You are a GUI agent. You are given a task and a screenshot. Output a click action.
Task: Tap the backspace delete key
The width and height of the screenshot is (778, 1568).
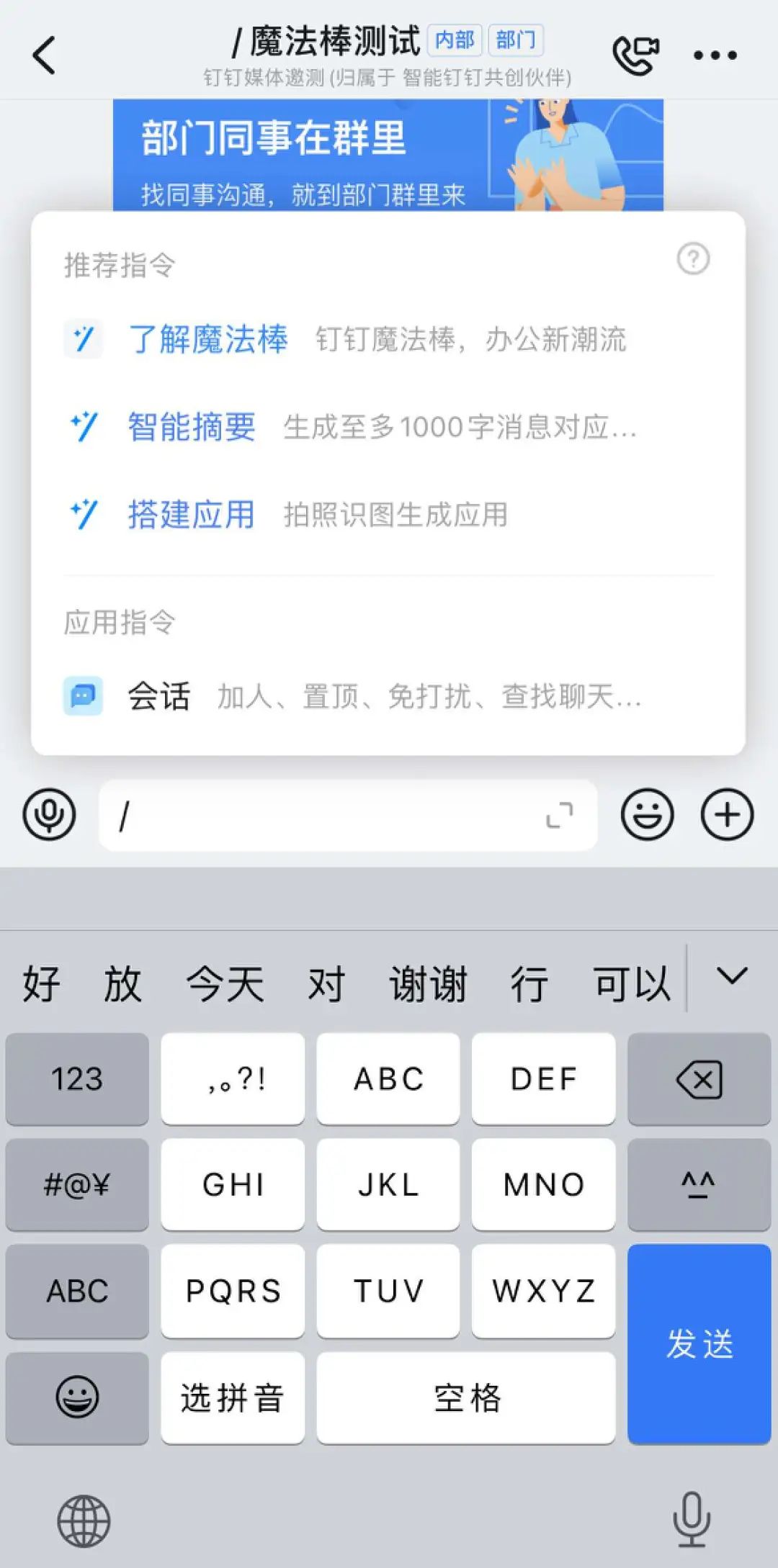(x=698, y=1078)
